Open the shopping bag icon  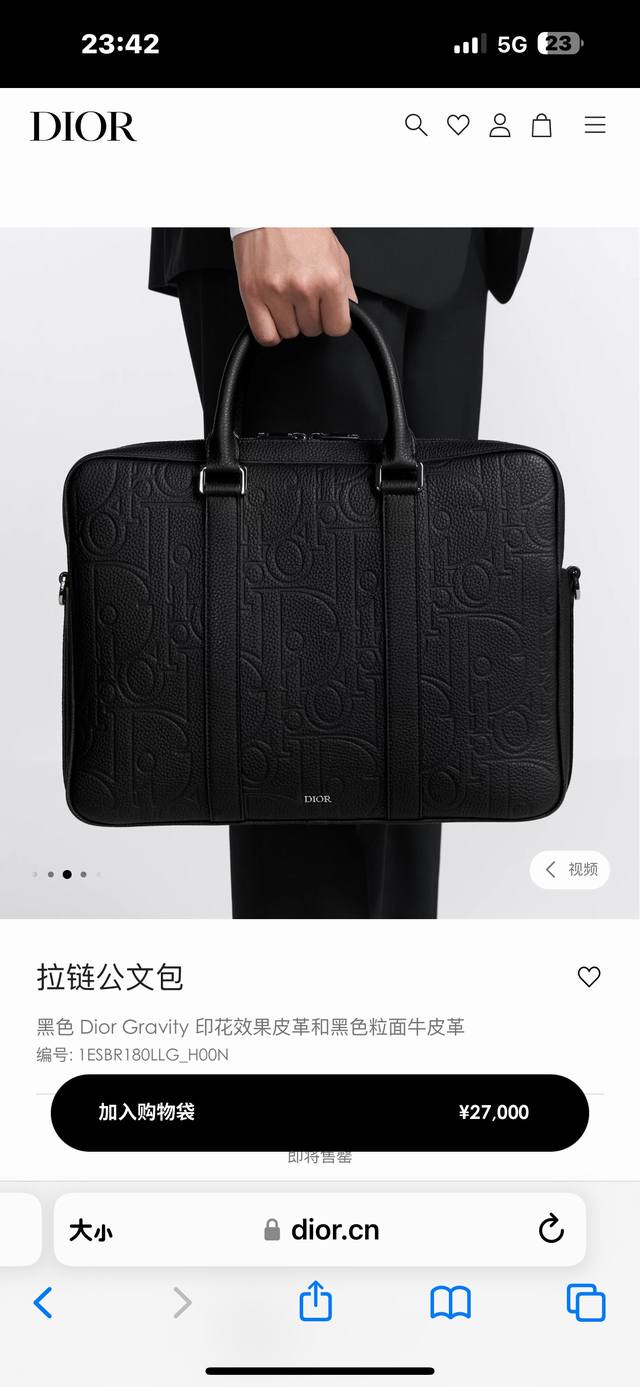[542, 125]
